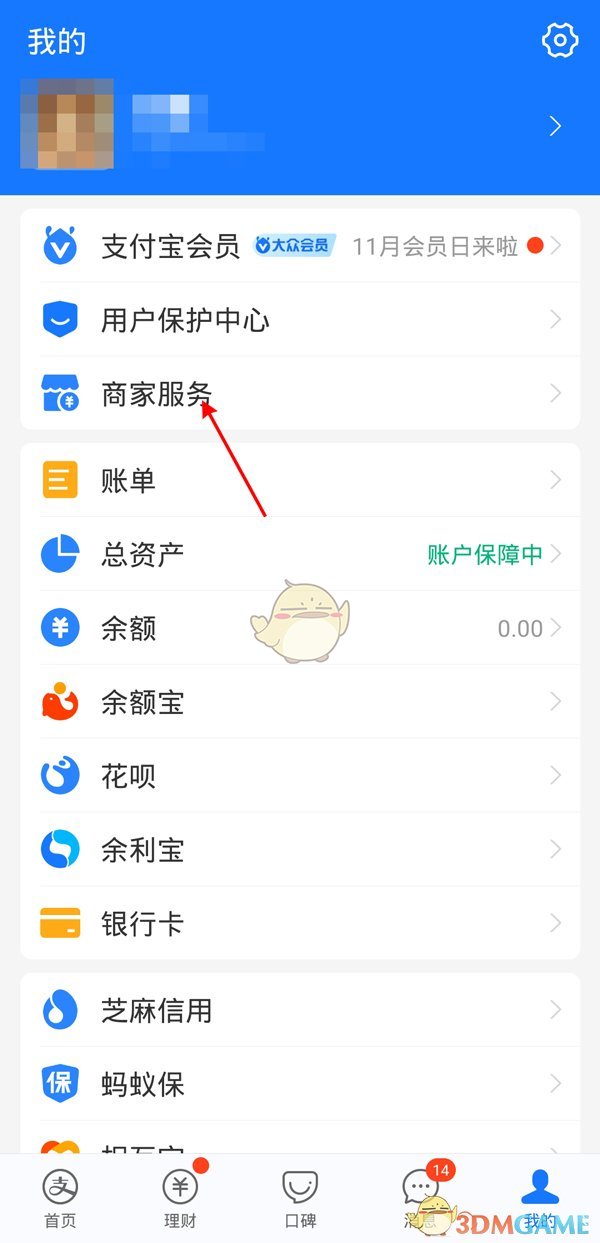The image size is (600, 1243).
Task: Open 总资产 row
Action: (300, 554)
